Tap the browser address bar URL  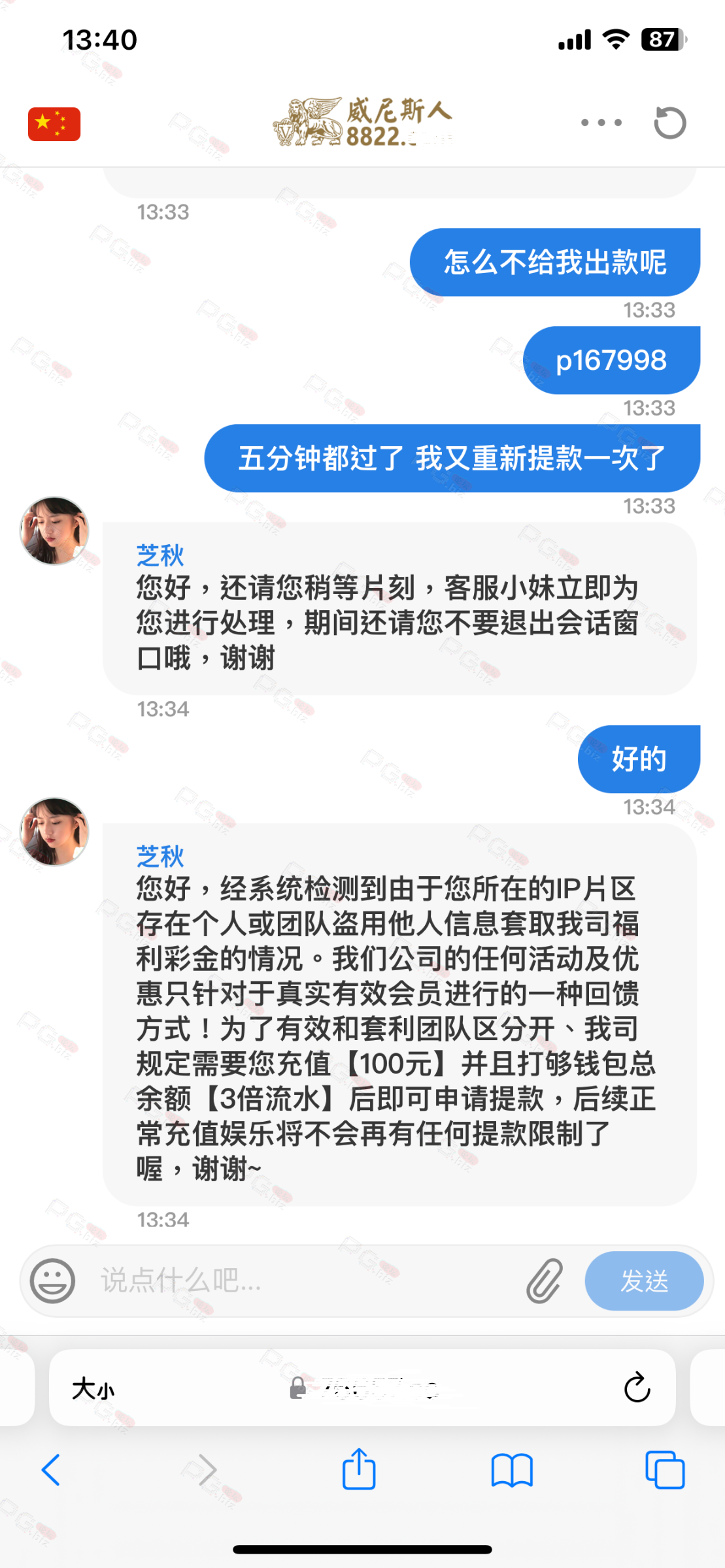[x=364, y=1388]
